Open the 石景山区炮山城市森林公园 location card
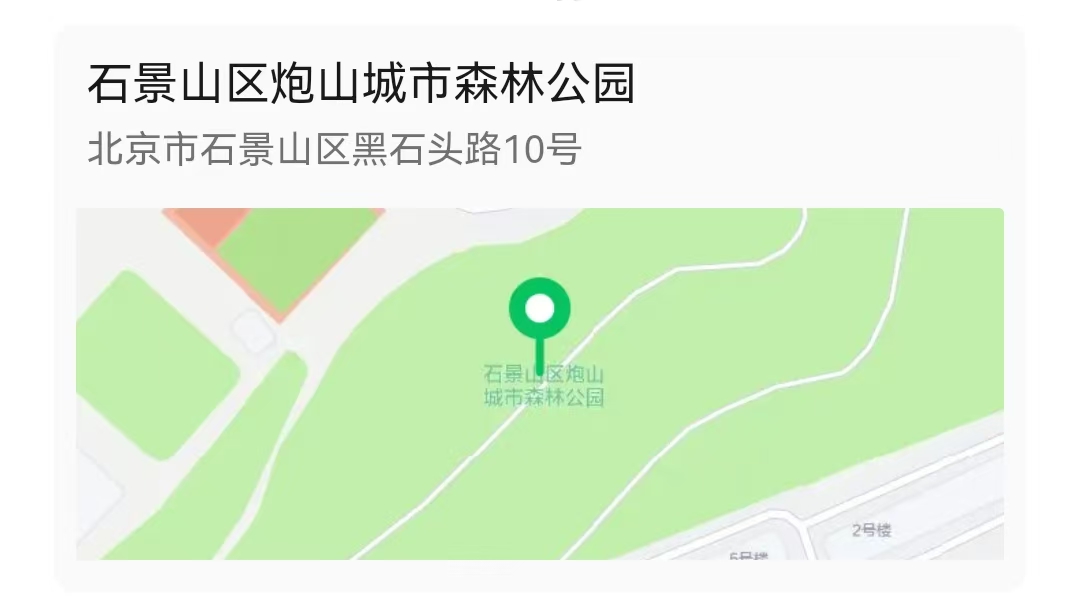Image resolution: width=1080 pixels, height=596 pixels. (x=360, y=86)
